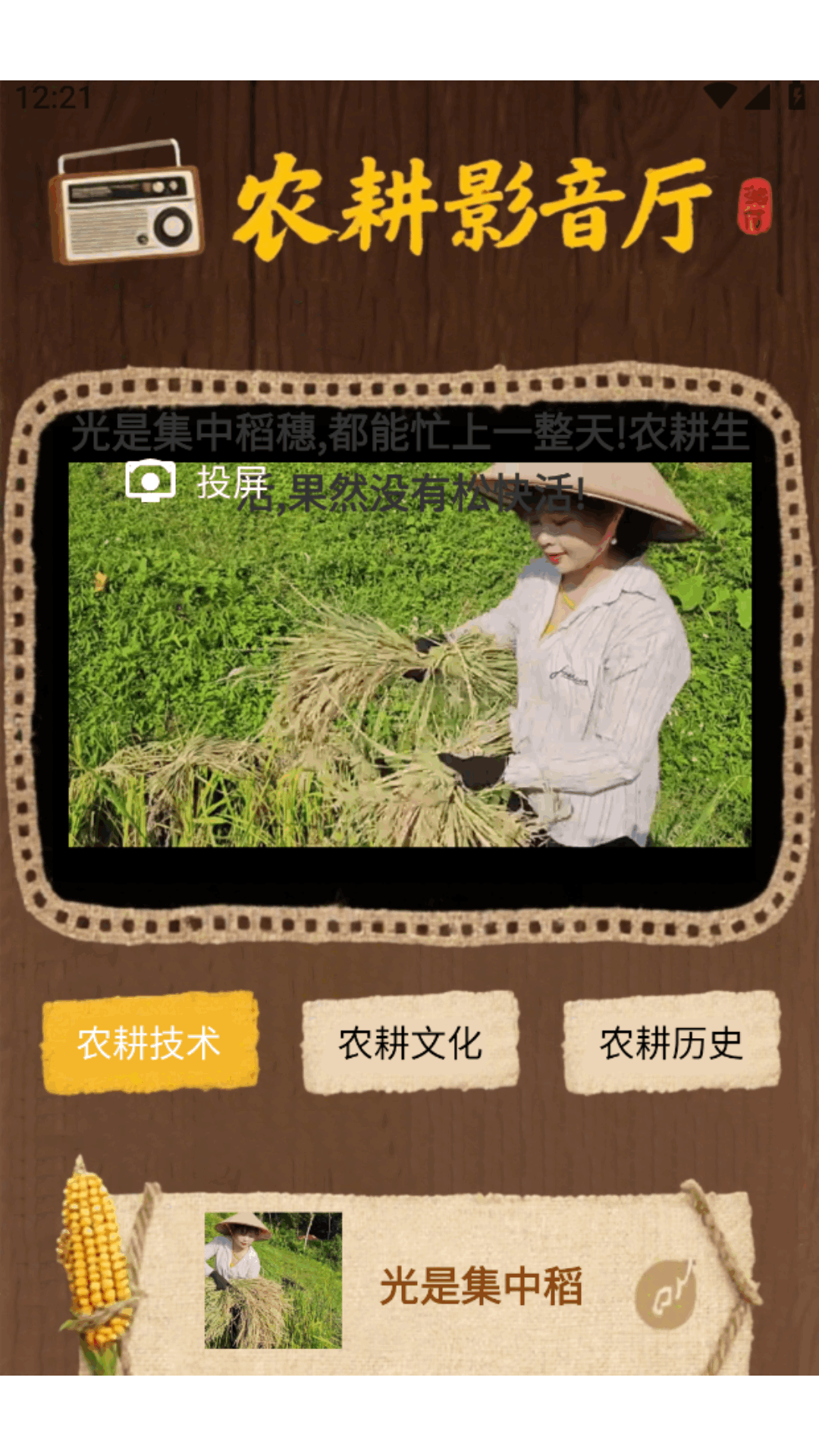Select the 农耕技术 tab
This screenshot has width=819, height=1456.
tap(149, 1043)
